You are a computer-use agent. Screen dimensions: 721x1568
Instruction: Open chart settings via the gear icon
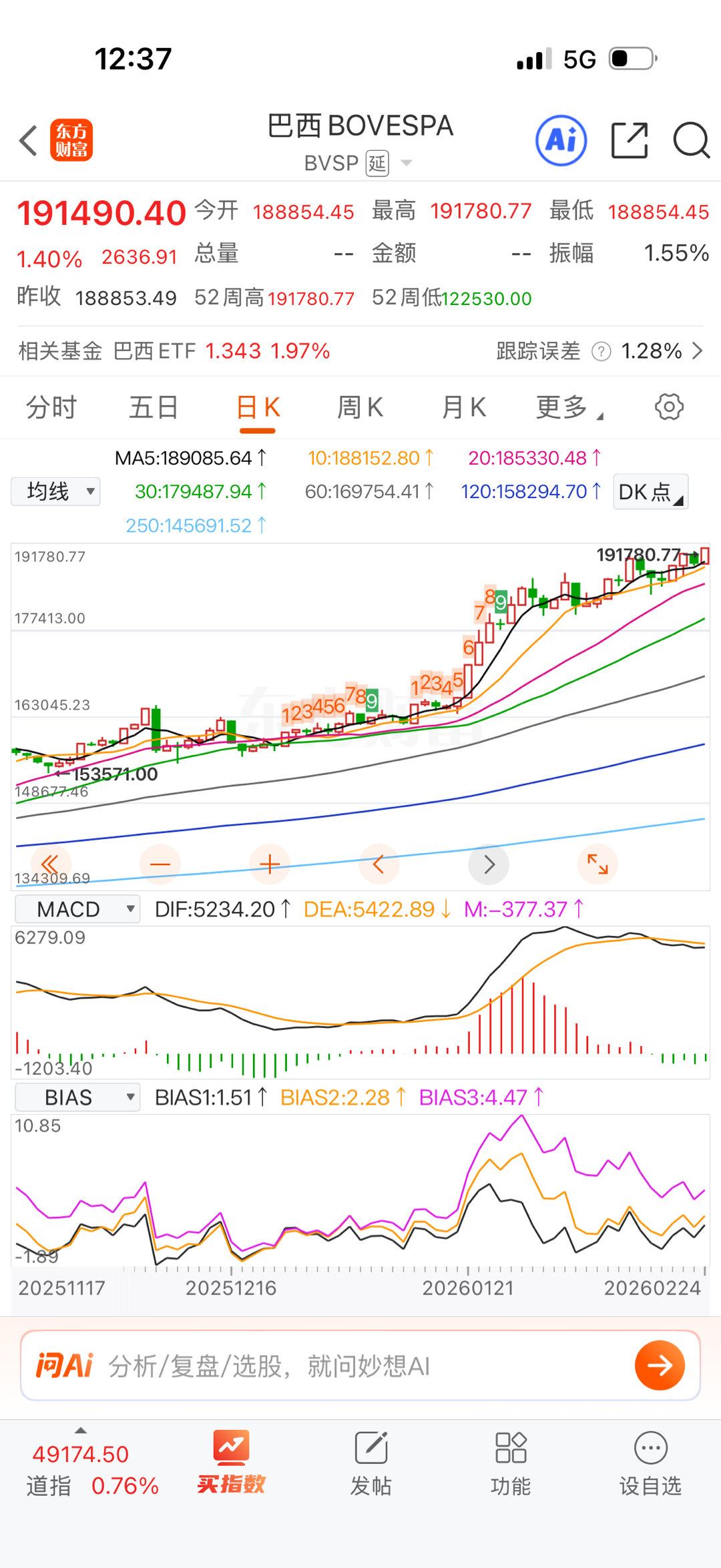tap(668, 407)
